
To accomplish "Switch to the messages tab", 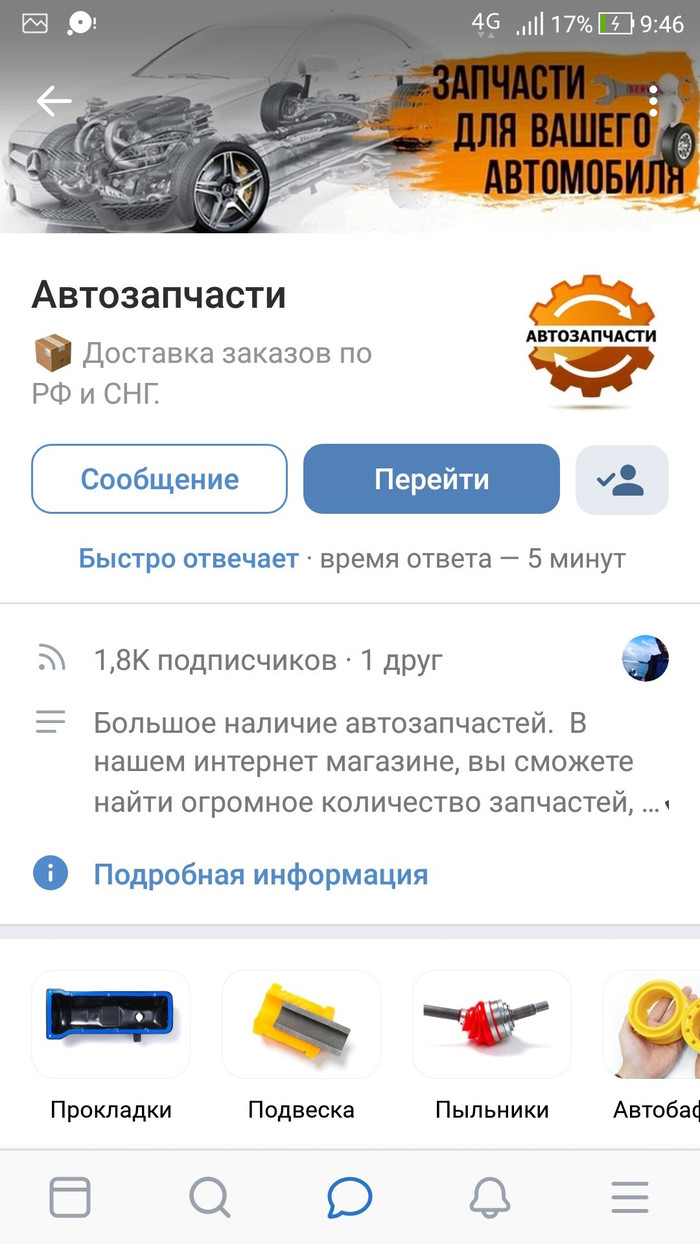I will pos(350,1197).
